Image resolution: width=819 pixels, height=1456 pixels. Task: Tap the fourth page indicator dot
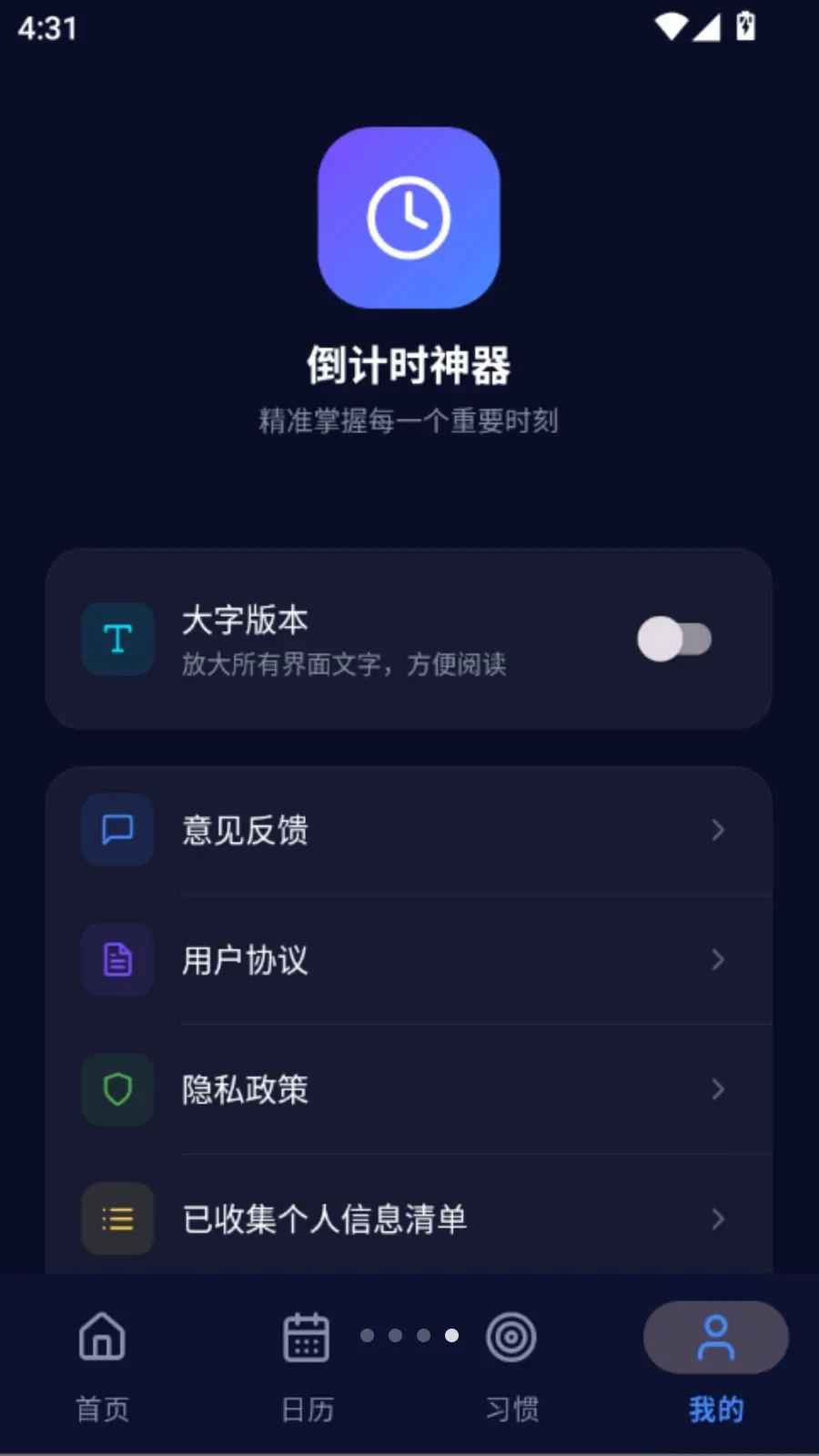450,1336
